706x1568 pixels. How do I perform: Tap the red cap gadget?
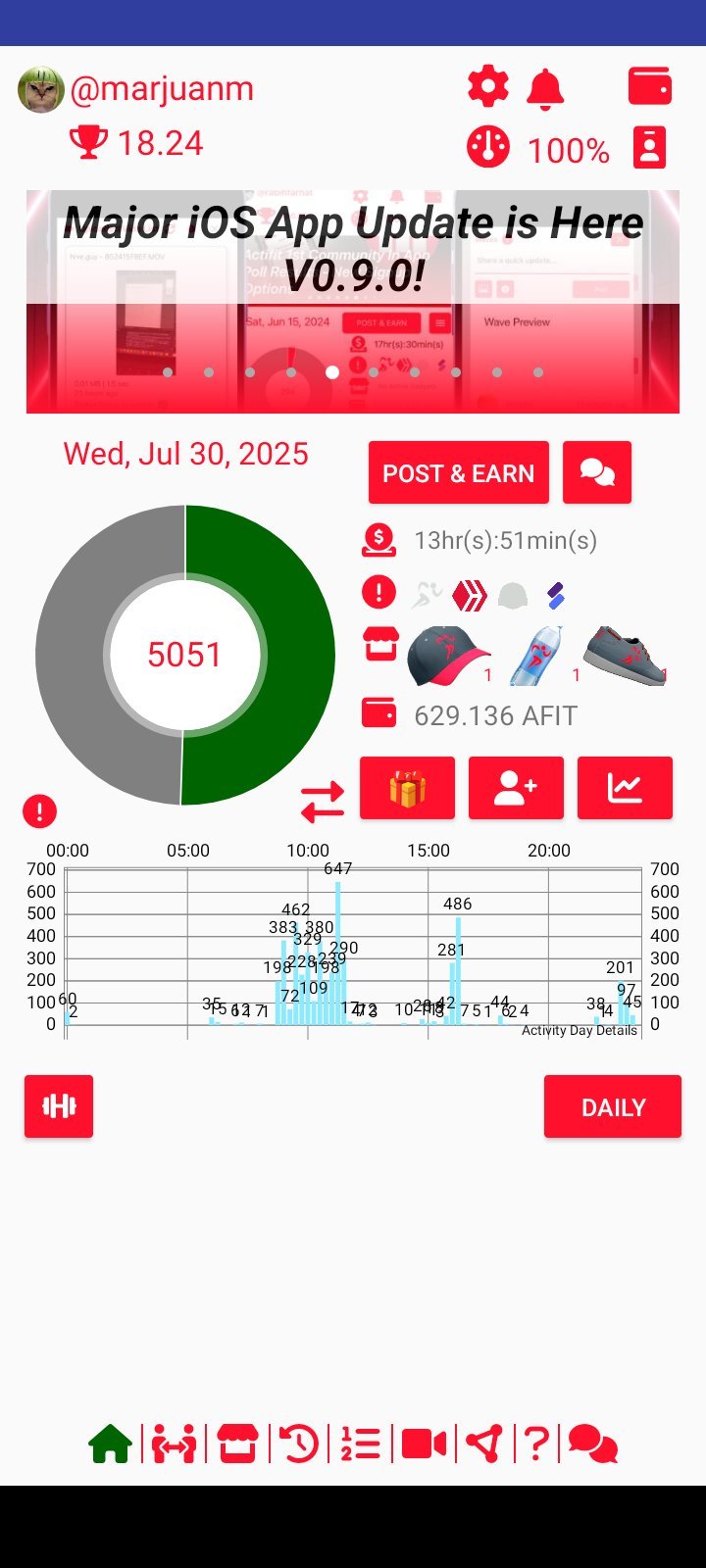point(448,655)
